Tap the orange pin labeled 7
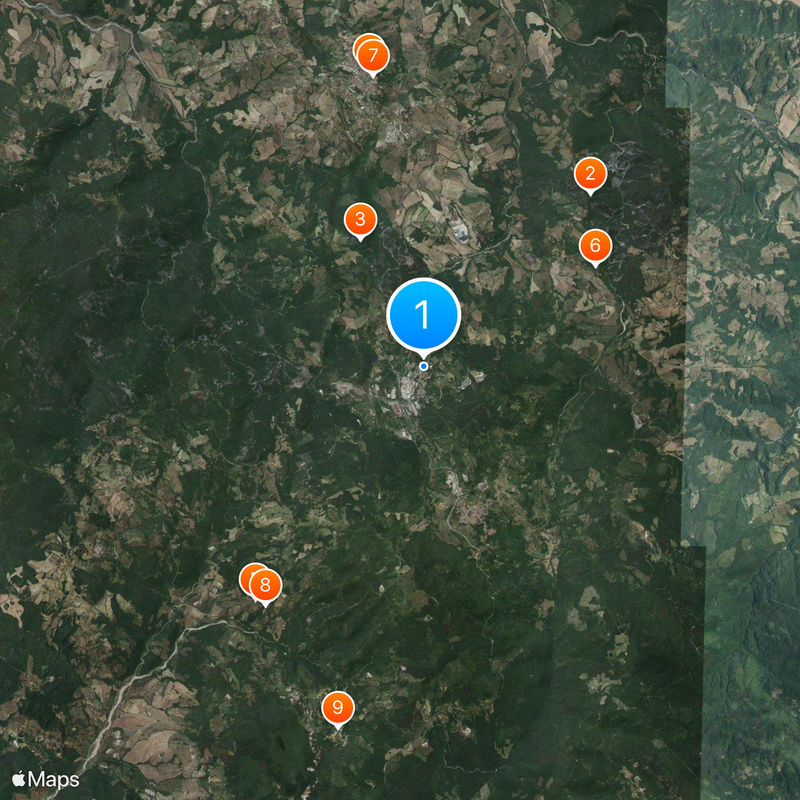Screen dimensions: 800x800 click(373, 55)
